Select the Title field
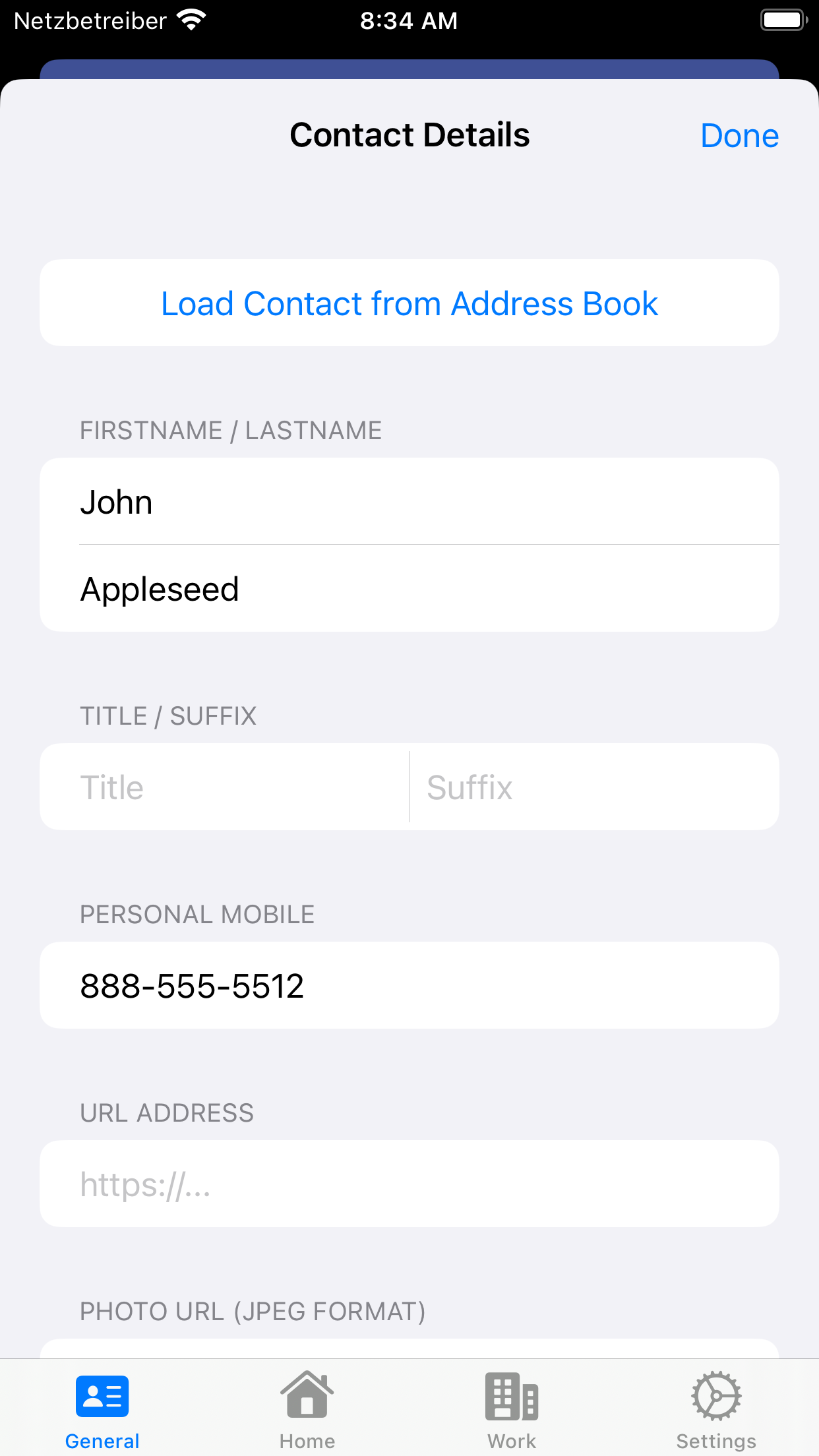Image resolution: width=819 pixels, height=1456 pixels. (x=225, y=787)
